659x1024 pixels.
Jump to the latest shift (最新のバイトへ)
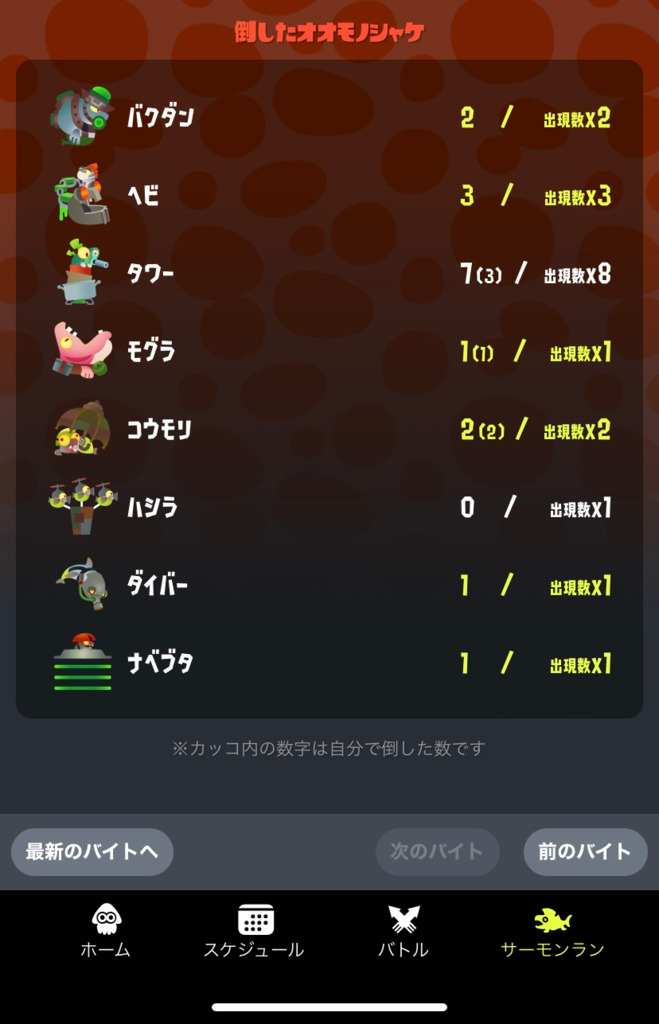point(92,852)
